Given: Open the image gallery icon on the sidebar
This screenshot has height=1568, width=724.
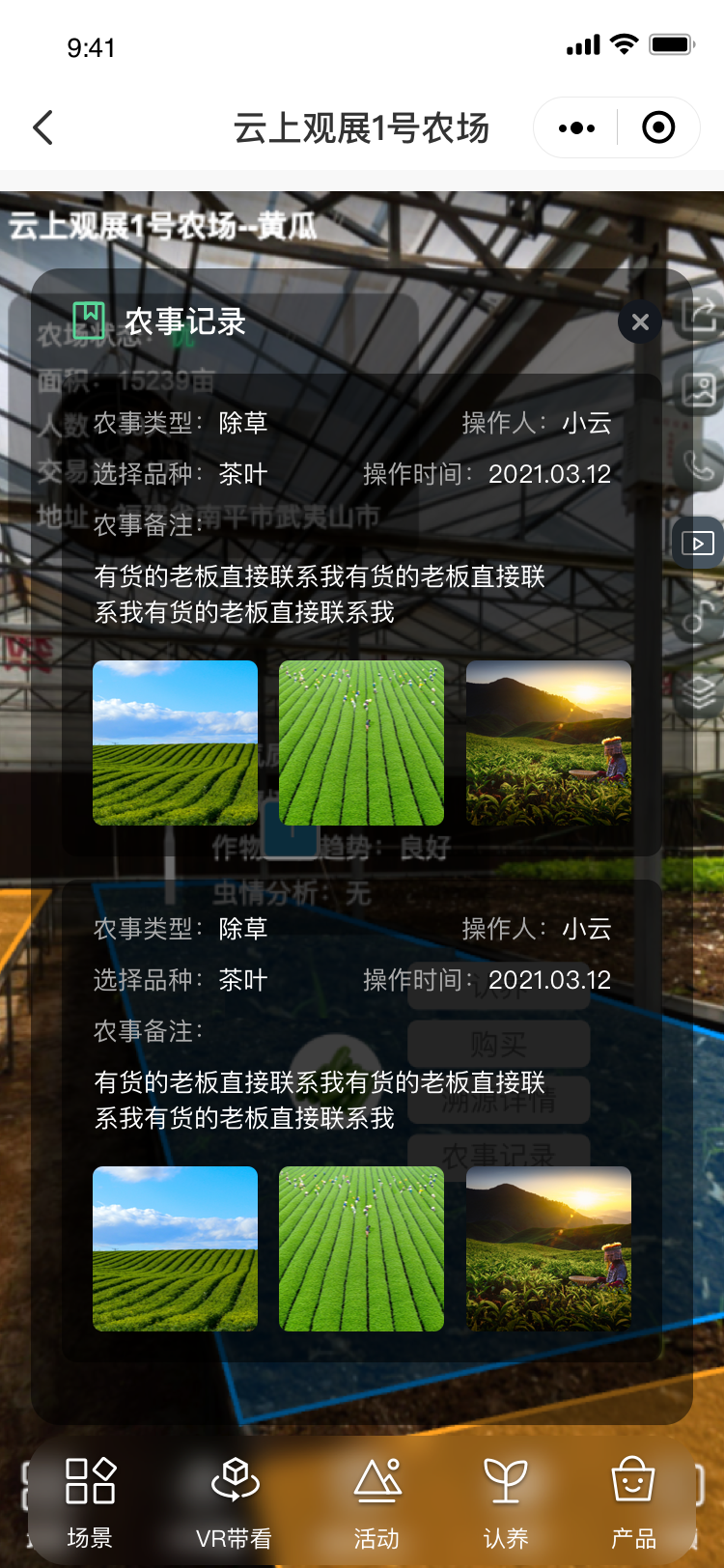Looking at the screenshot, I should point(700,390).
